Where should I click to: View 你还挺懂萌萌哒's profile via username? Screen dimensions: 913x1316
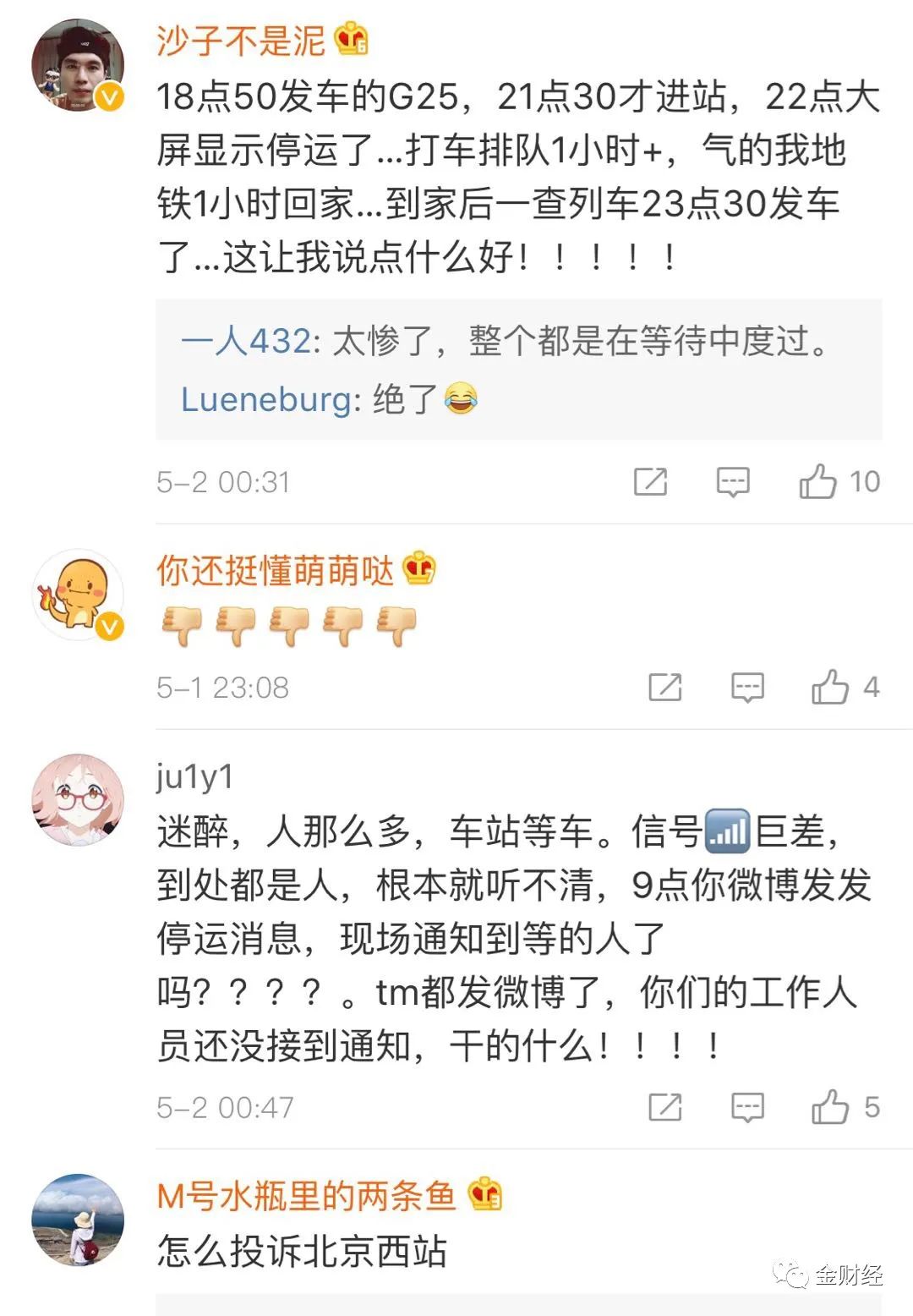[x=275, y=571]
